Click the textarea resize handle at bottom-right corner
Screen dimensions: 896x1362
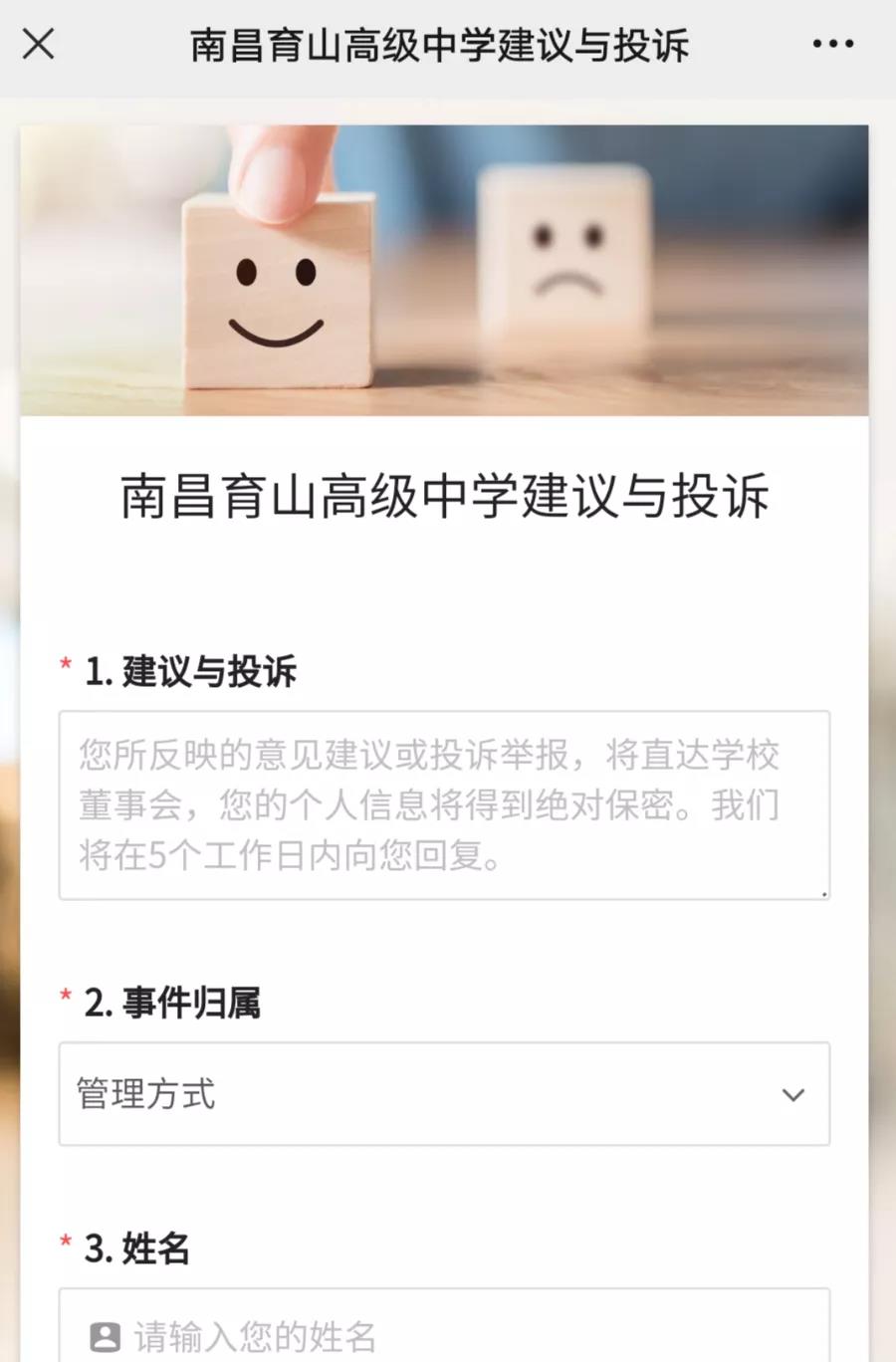tap(824, 893)
